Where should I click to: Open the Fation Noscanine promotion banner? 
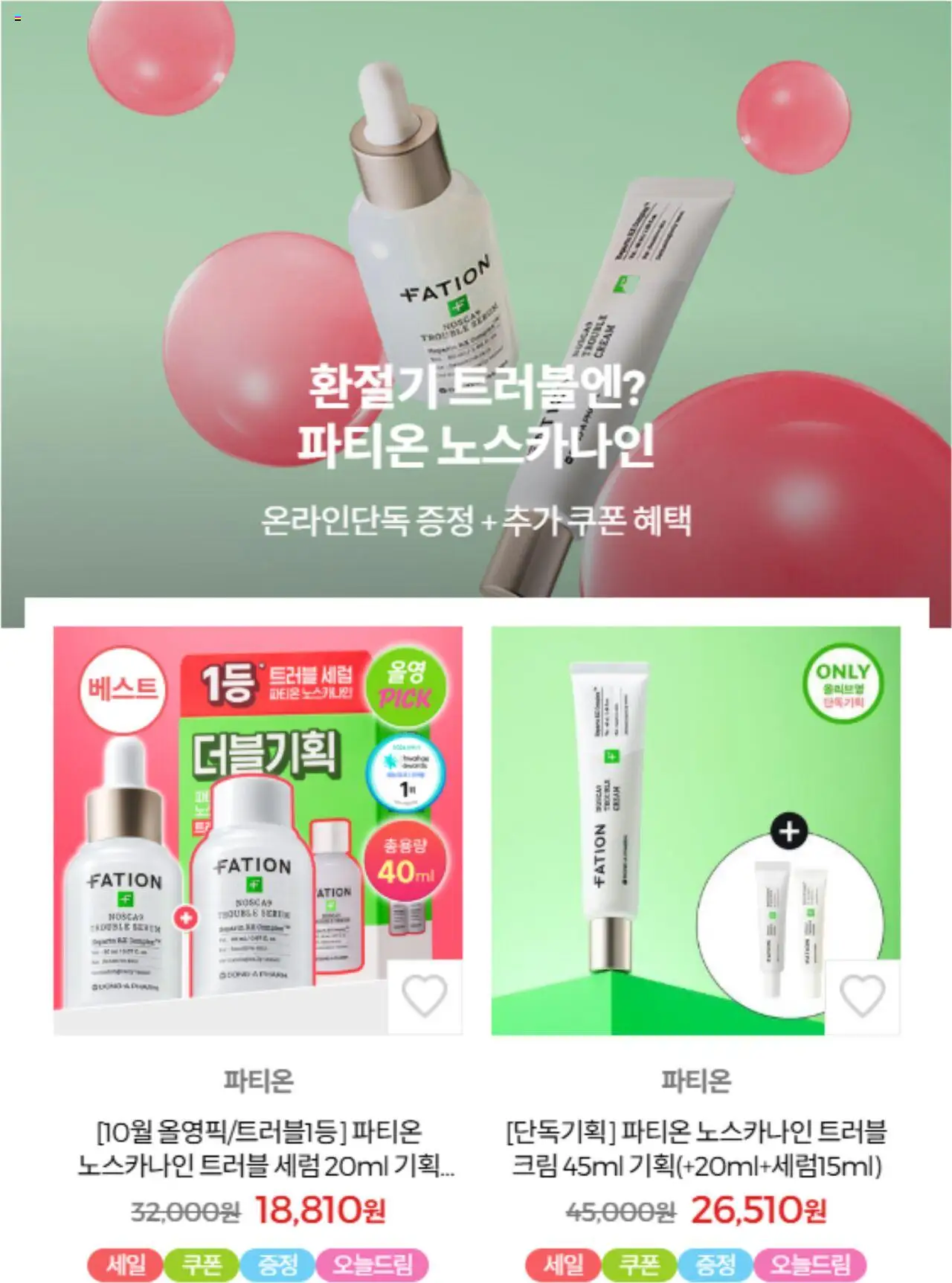tap(476, 298)
